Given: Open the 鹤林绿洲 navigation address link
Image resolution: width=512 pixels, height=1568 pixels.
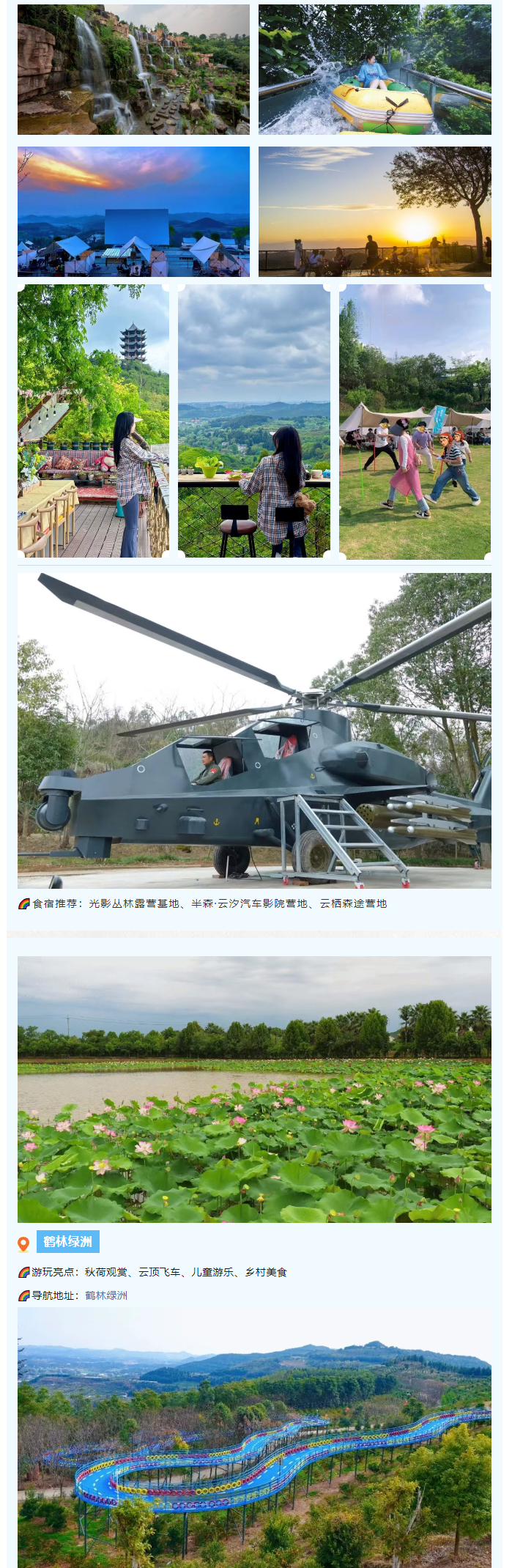Looking at the screenshot, I should click(x=106, y=1295).
